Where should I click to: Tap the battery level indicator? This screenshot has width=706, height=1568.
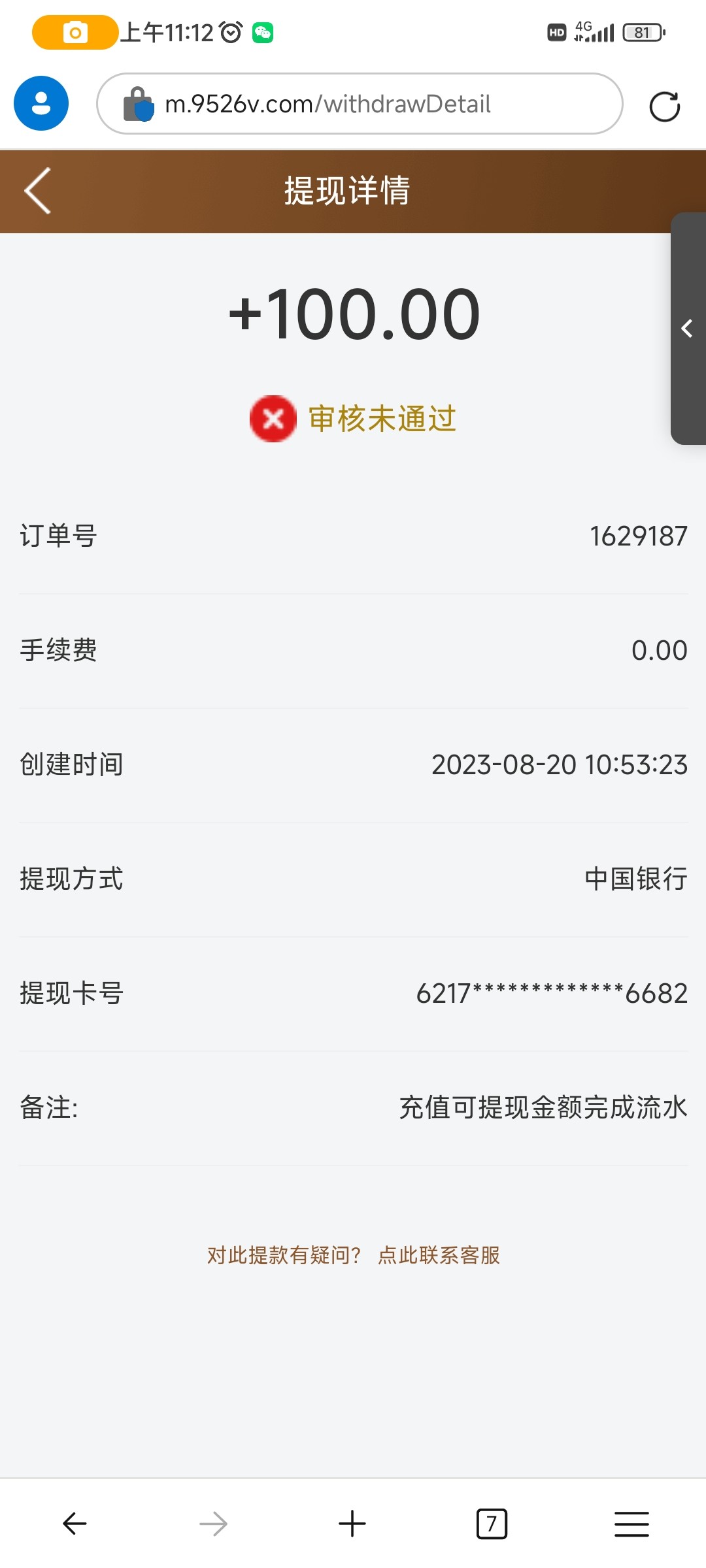tap(642, 31)
